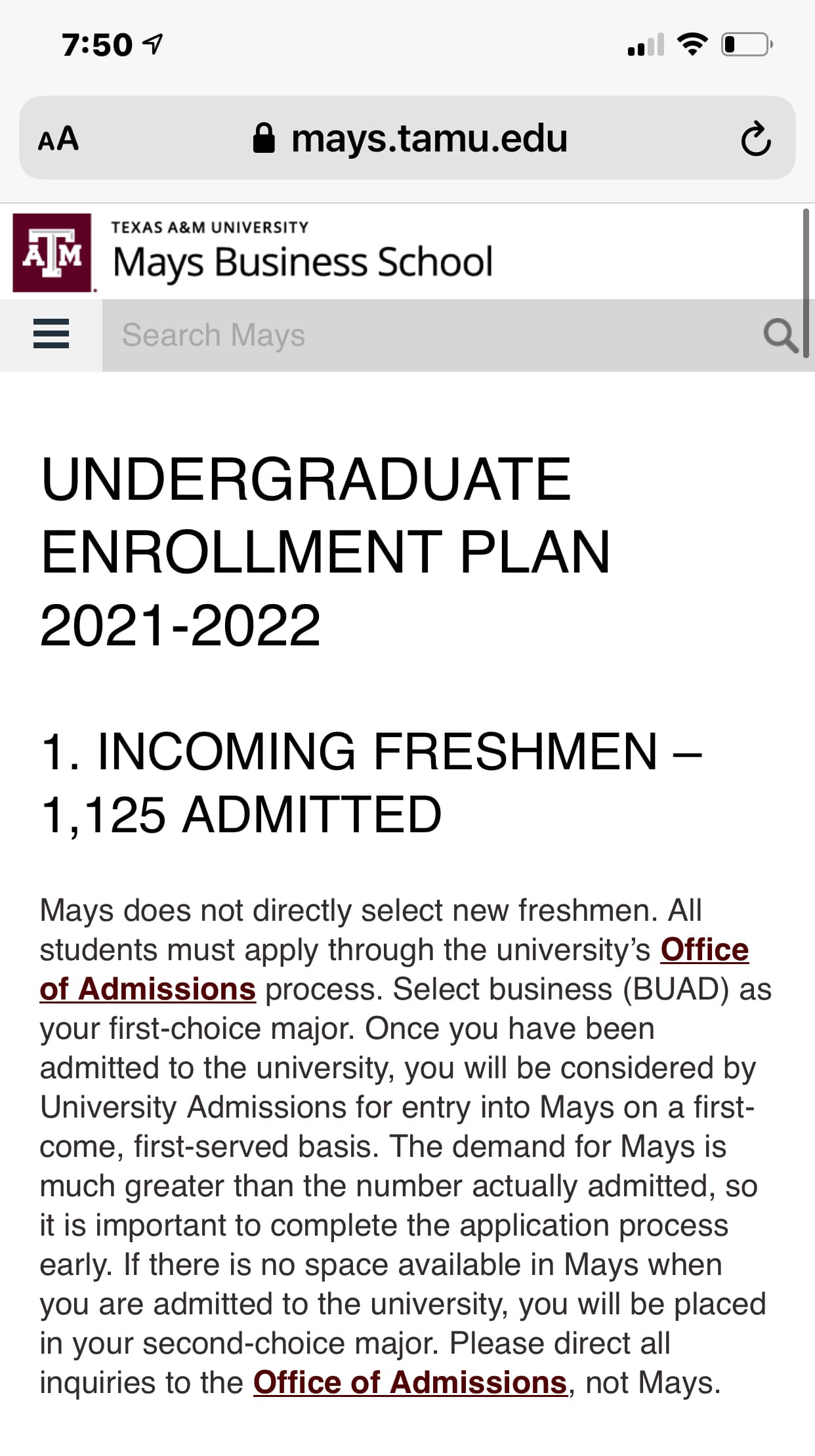Open the AA reader options
The width and height of the screenshot is (815, 1456).
(58, 138)
